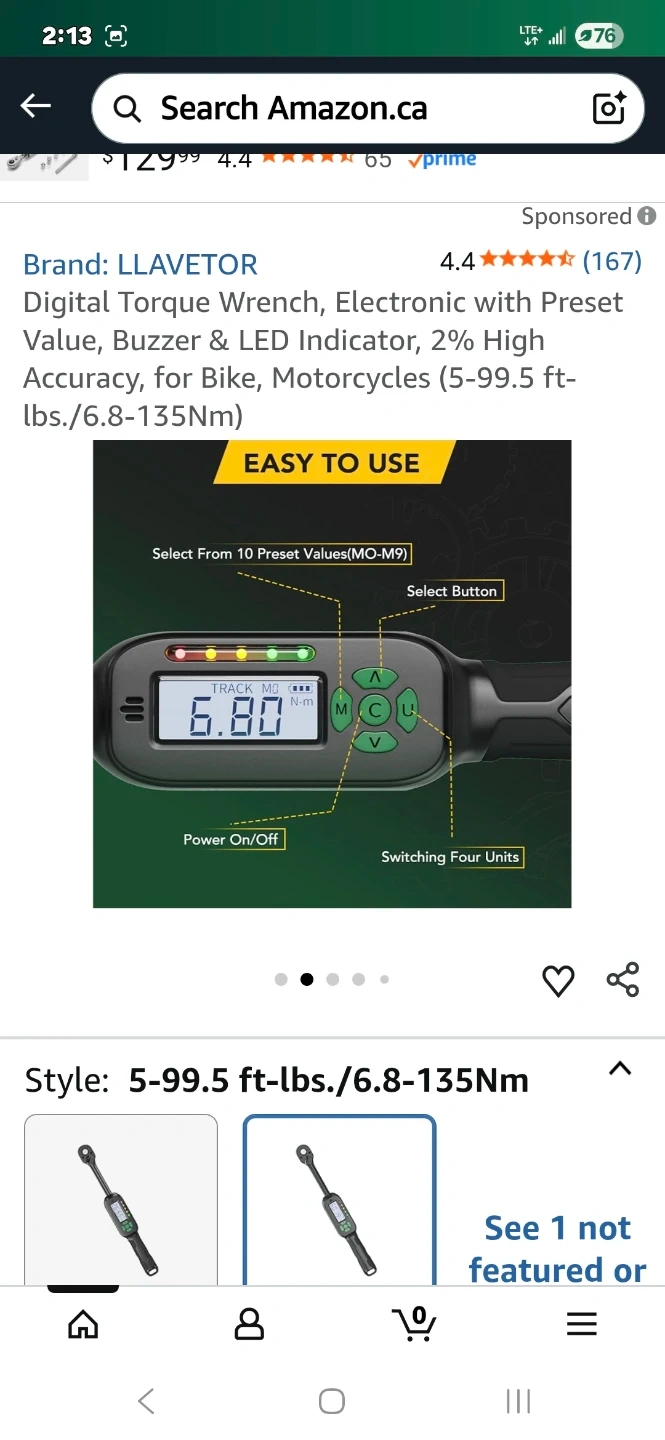Screen dimensions: 665x1440
Task: Open the Sponsored info icon
Action: 647,216
